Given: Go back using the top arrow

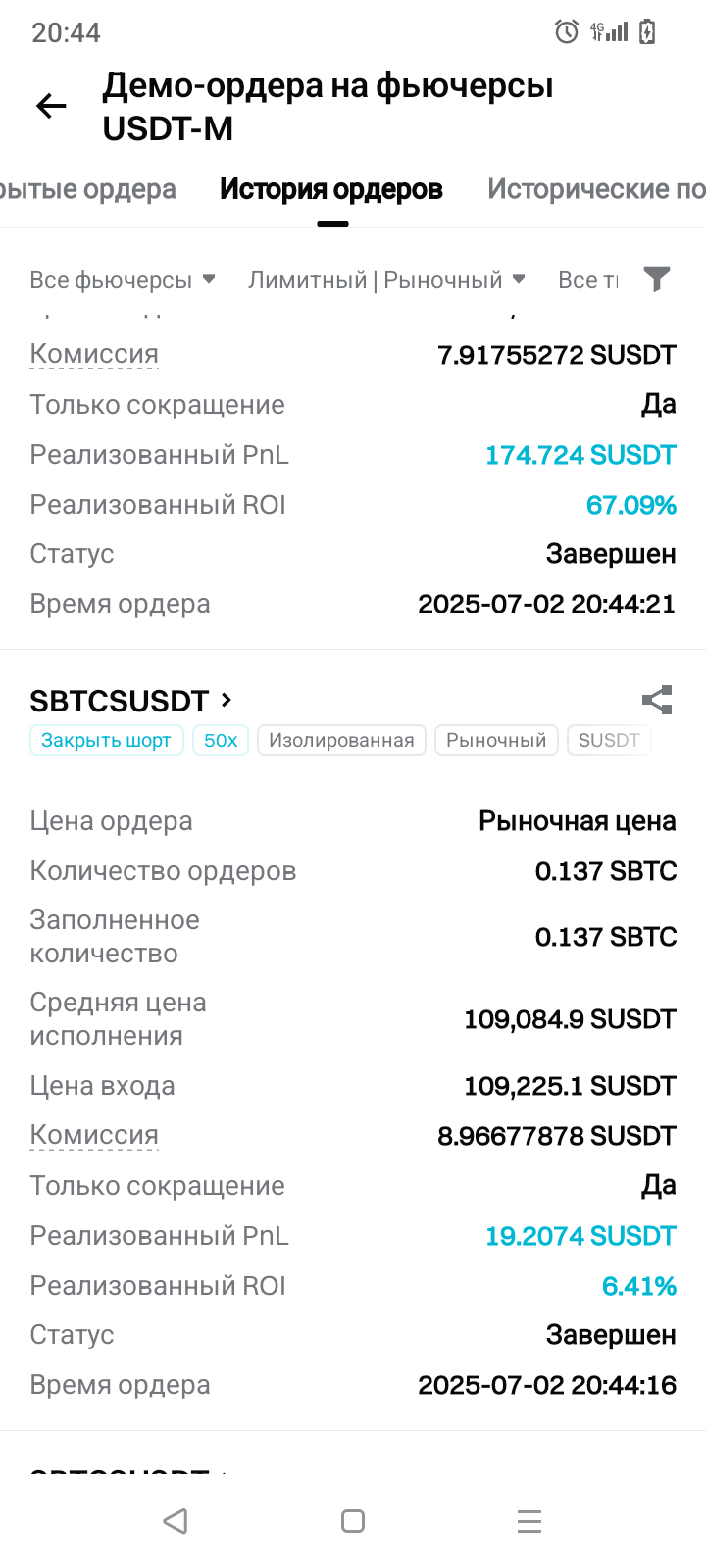Looking at the screenshot, I should pyautogui.click(x=51, y=106).
